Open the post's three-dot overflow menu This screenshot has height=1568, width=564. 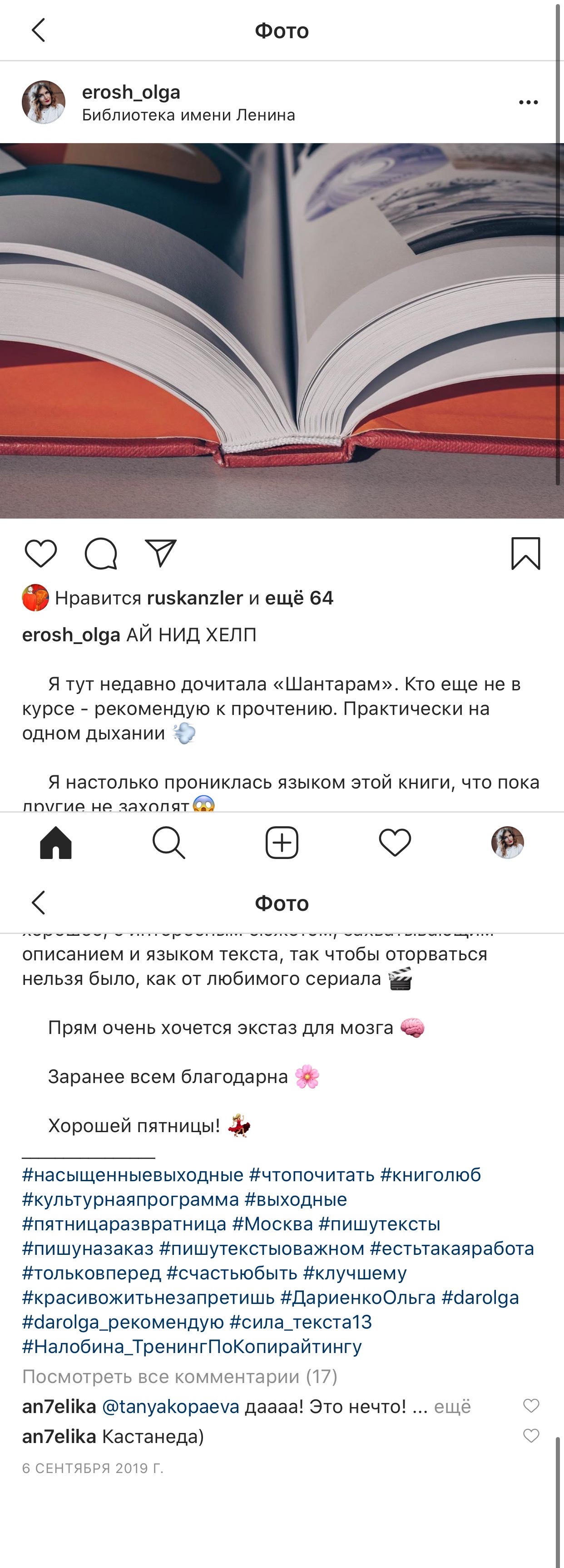[528, 102]
